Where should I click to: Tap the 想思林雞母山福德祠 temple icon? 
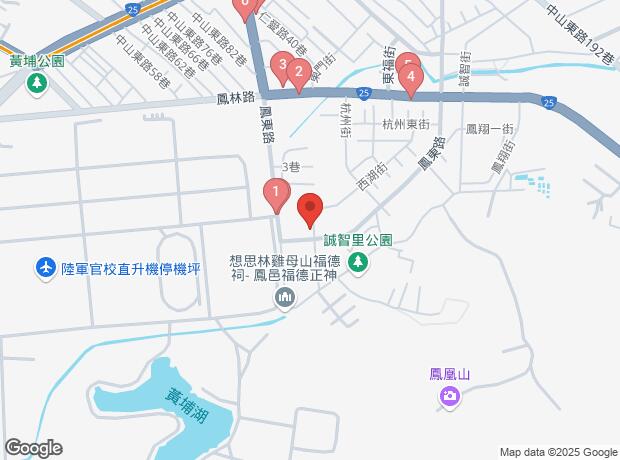click(x=286, y=297)
